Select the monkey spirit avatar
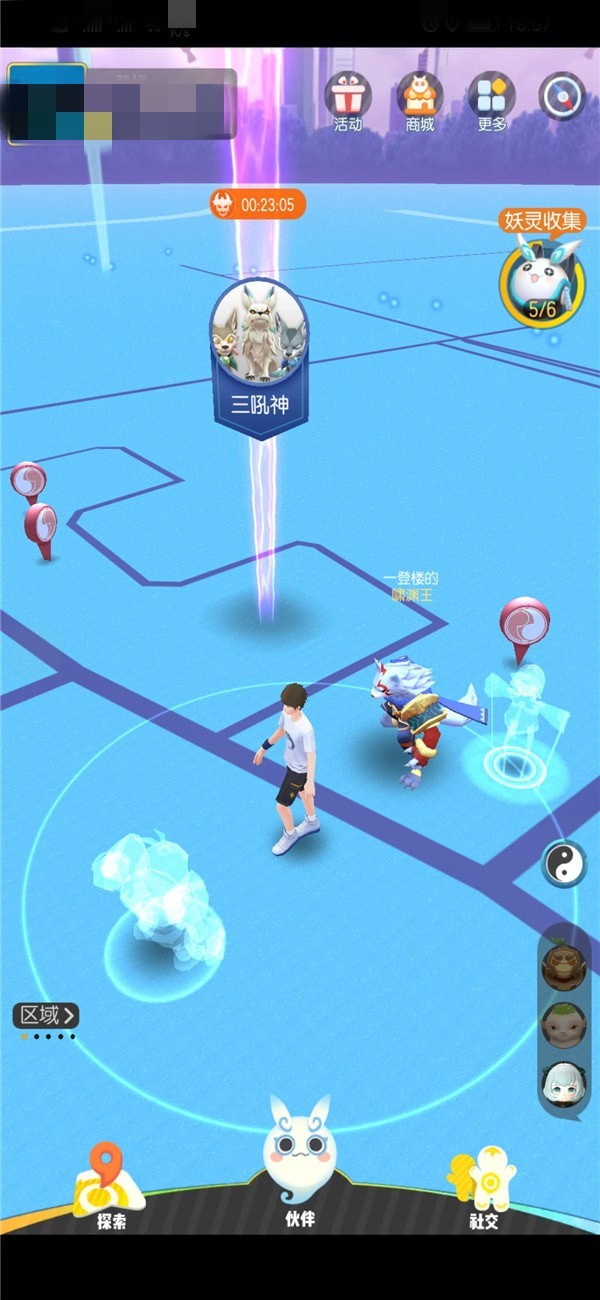 click(x=563, y=1024)
